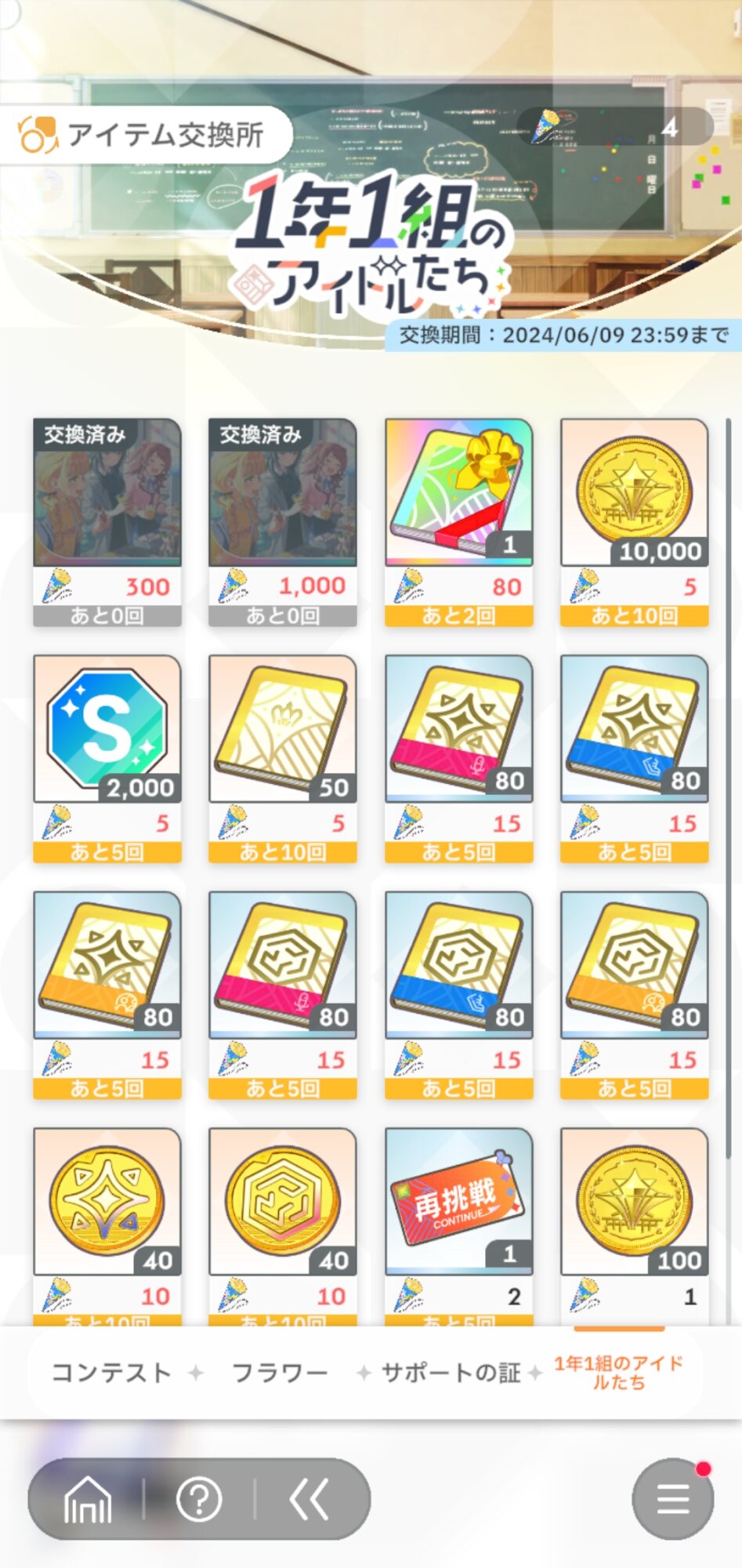Viewport: 742px width, 1568px height.
Task: Switch to the サポートの証 tab
Action: (451, 1373)
